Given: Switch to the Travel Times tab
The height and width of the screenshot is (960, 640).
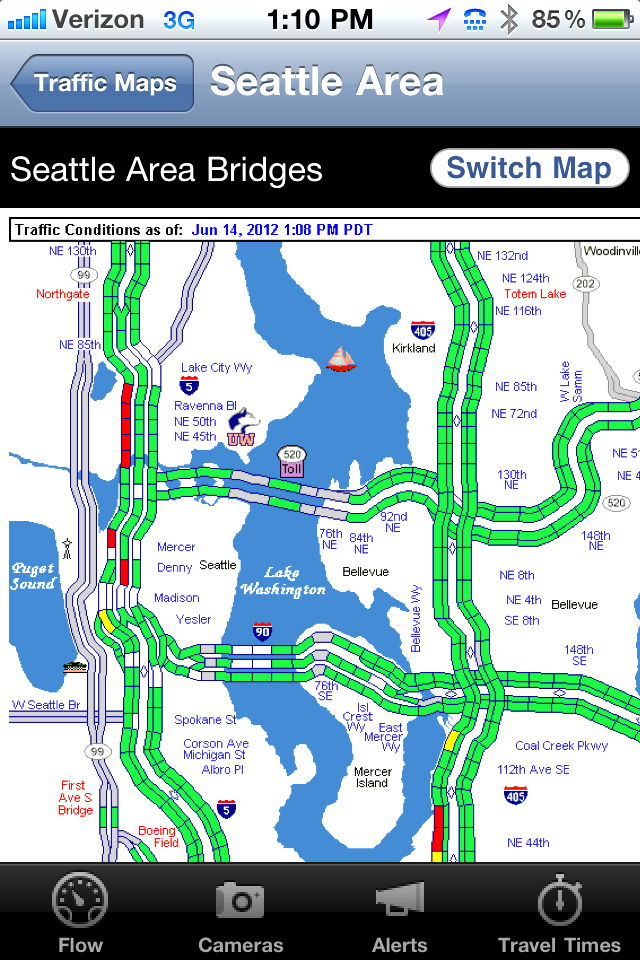Looking at the screenshot, I should (x=559, y=912).
